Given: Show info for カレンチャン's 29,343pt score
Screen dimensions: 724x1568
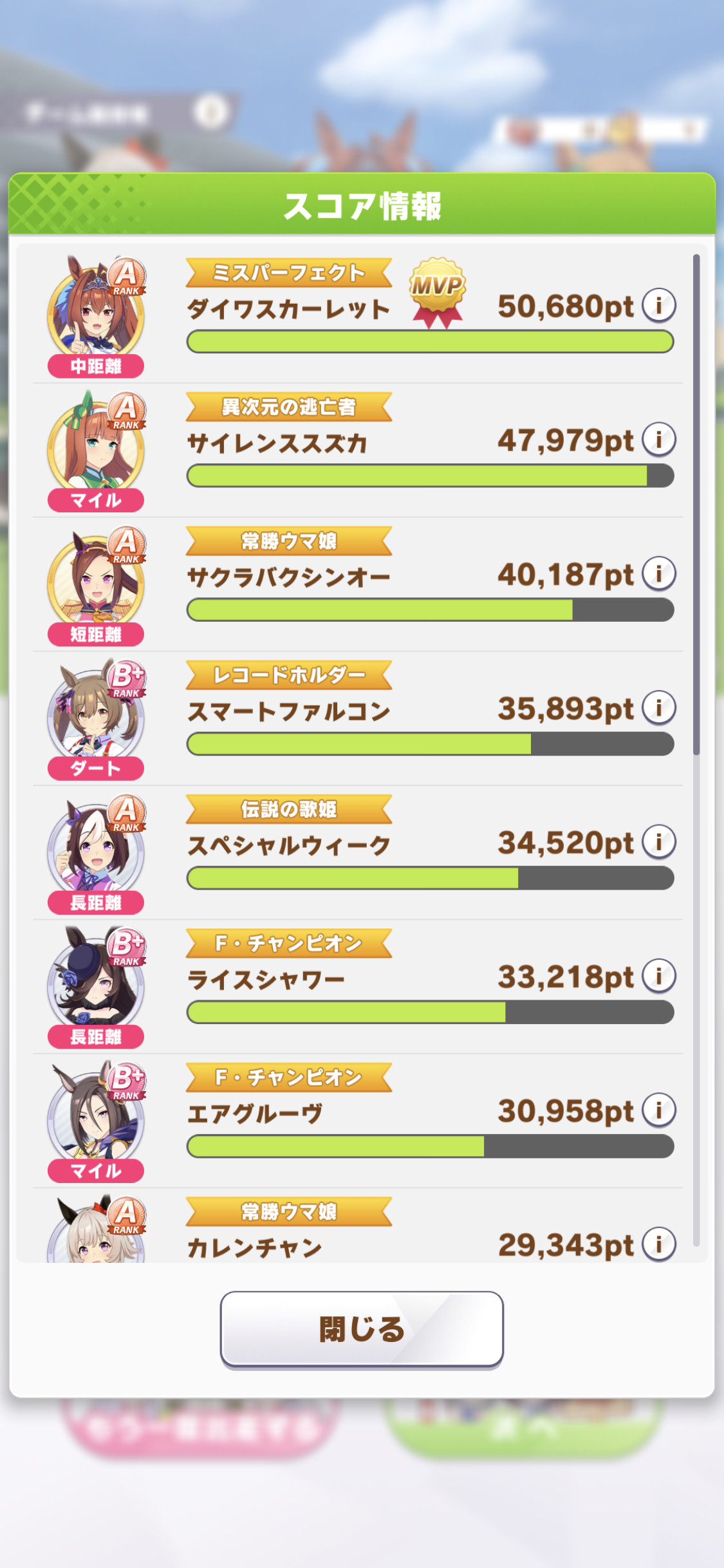Looking at the screenshot, I should point(659,1244).
